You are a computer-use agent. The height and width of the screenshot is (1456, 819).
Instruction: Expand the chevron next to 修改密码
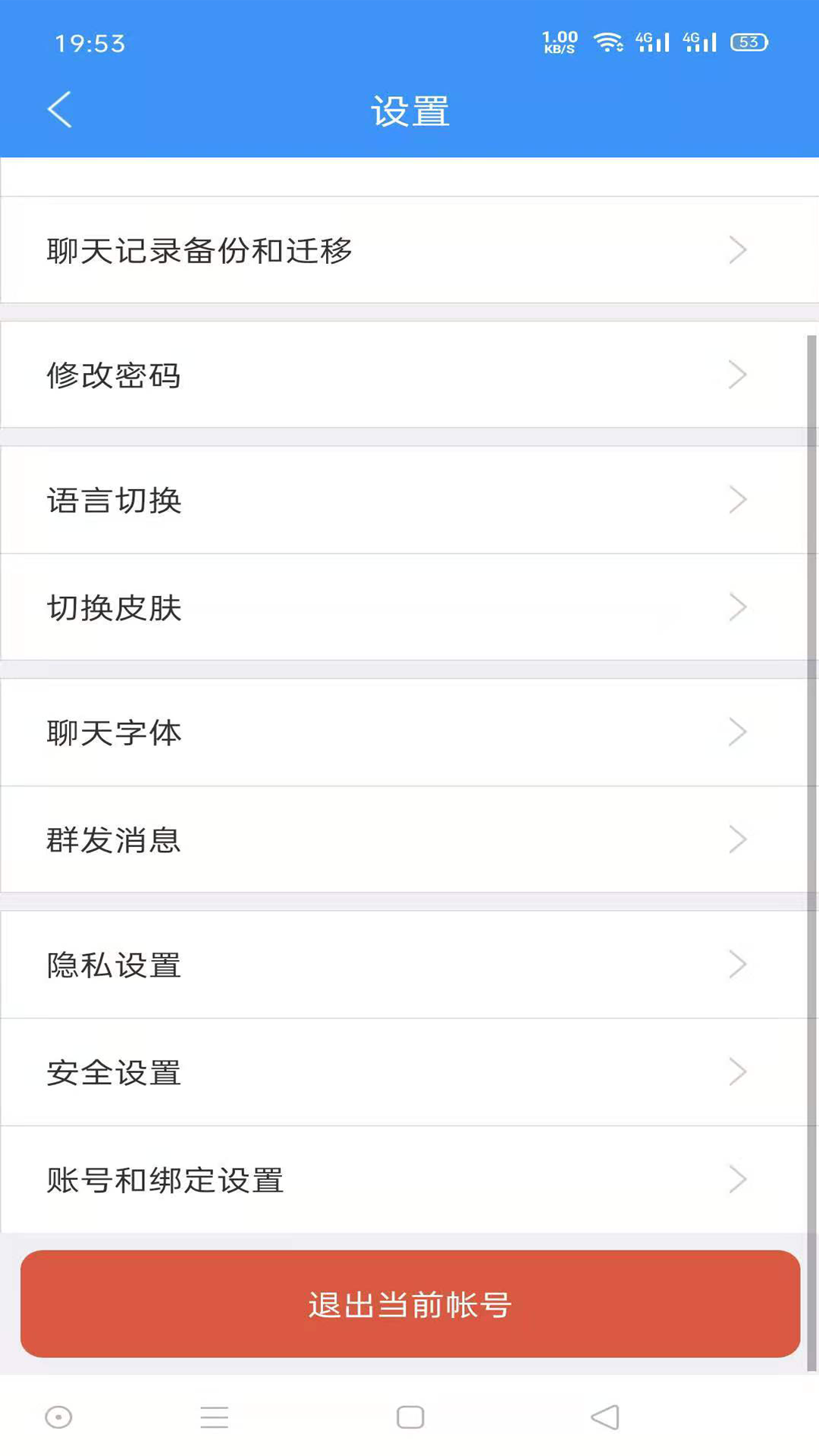coord(736,374)
